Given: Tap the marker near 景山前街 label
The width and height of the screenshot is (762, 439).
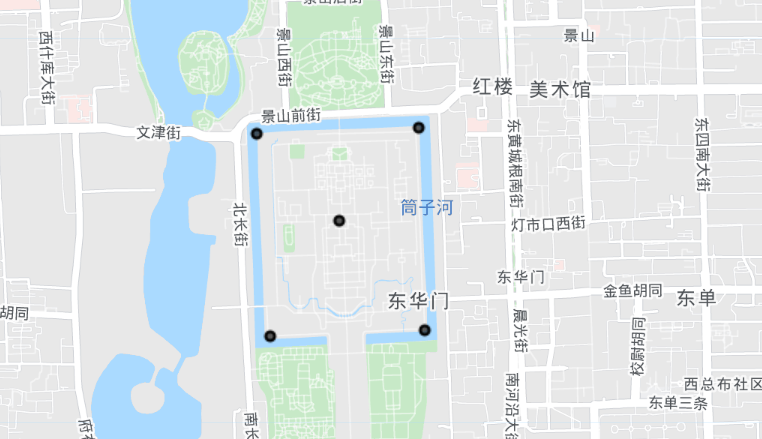Looking at the screenshot, I should click(257, 134).
